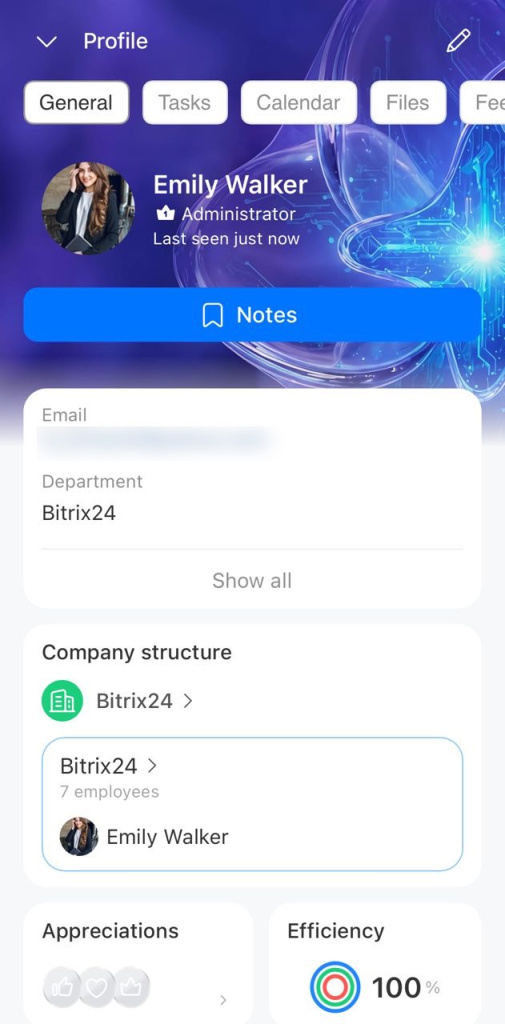505x1024 pixels.
Task: Open the Calendar tab
Action: 299,103
